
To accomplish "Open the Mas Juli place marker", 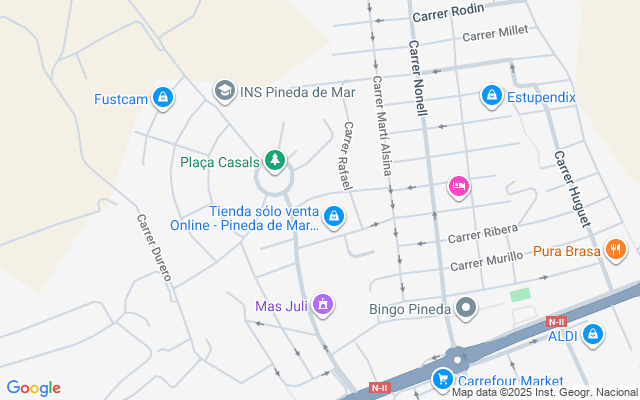I will [323, 303].
